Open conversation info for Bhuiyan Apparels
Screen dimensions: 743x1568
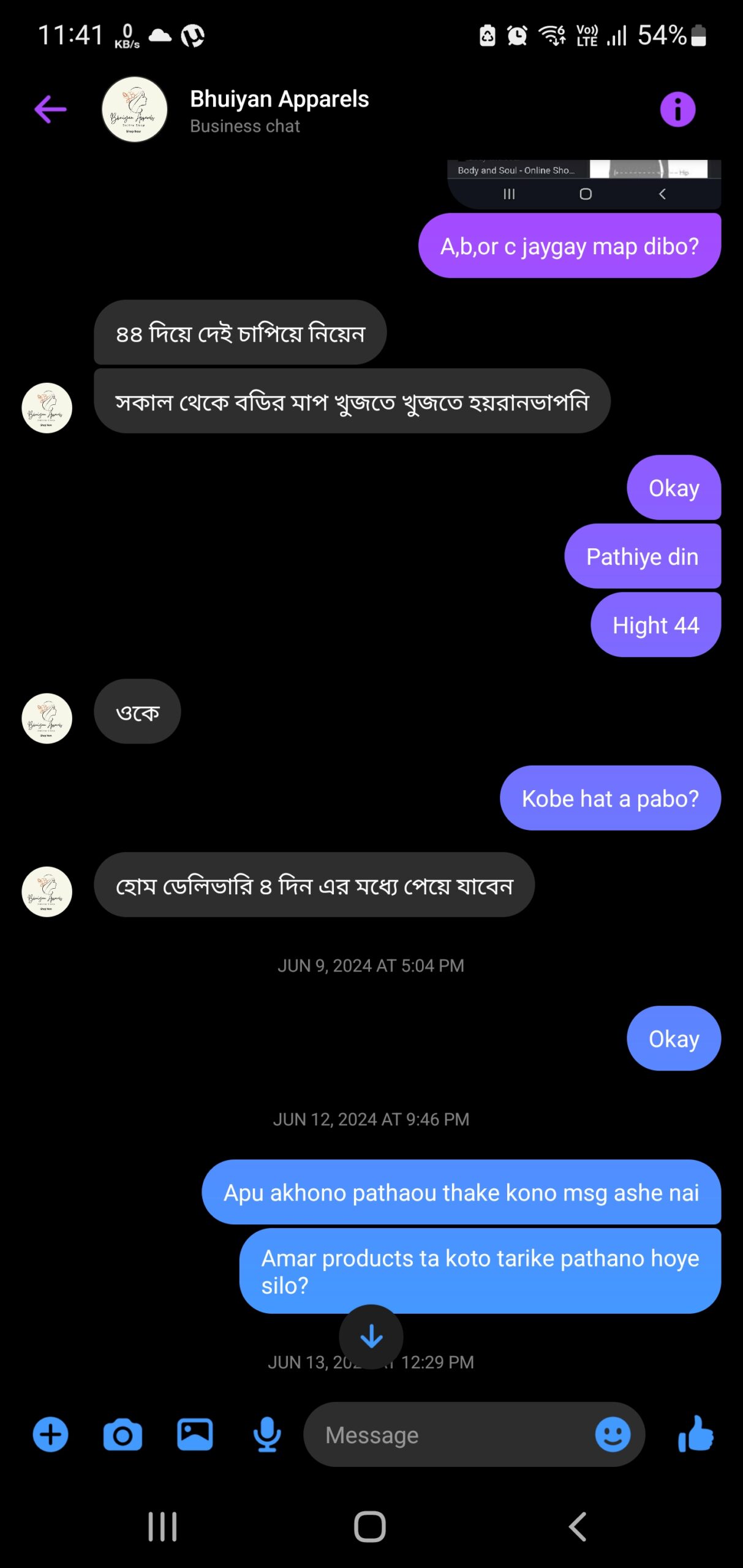pyautogui.click(x=677, y=110)
